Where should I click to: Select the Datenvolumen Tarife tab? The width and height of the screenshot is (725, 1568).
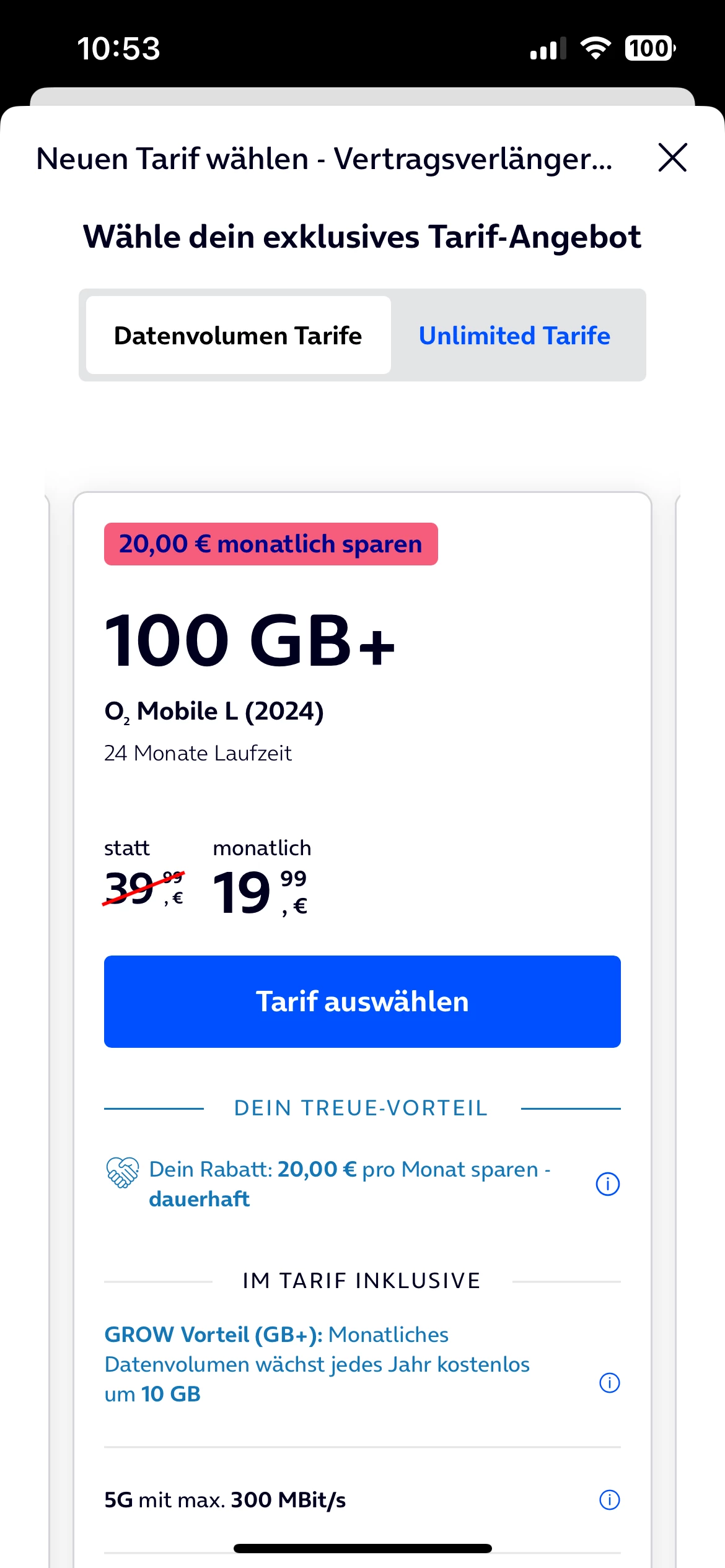(238, 336)
